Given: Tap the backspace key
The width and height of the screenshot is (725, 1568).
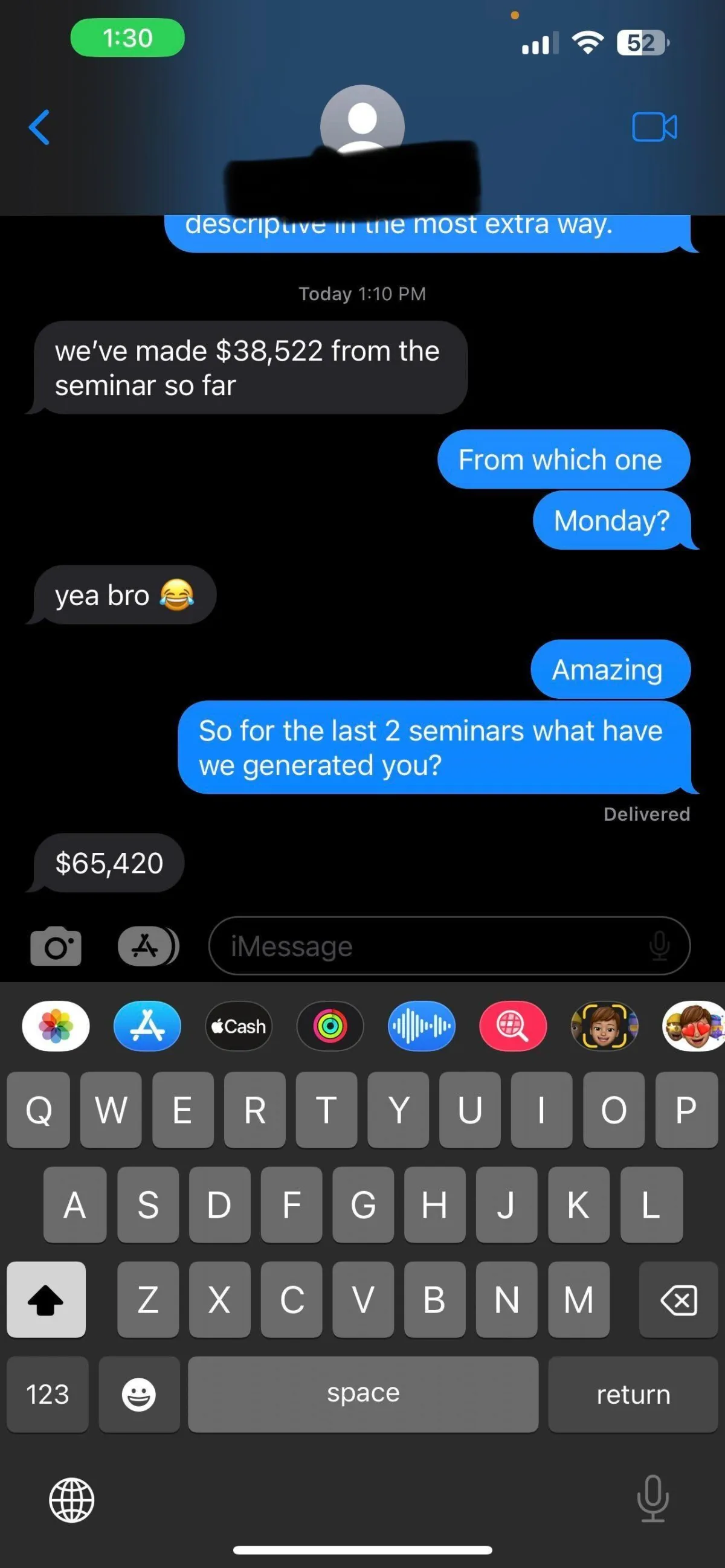Looking at the screenshot, I should 678,1300.
